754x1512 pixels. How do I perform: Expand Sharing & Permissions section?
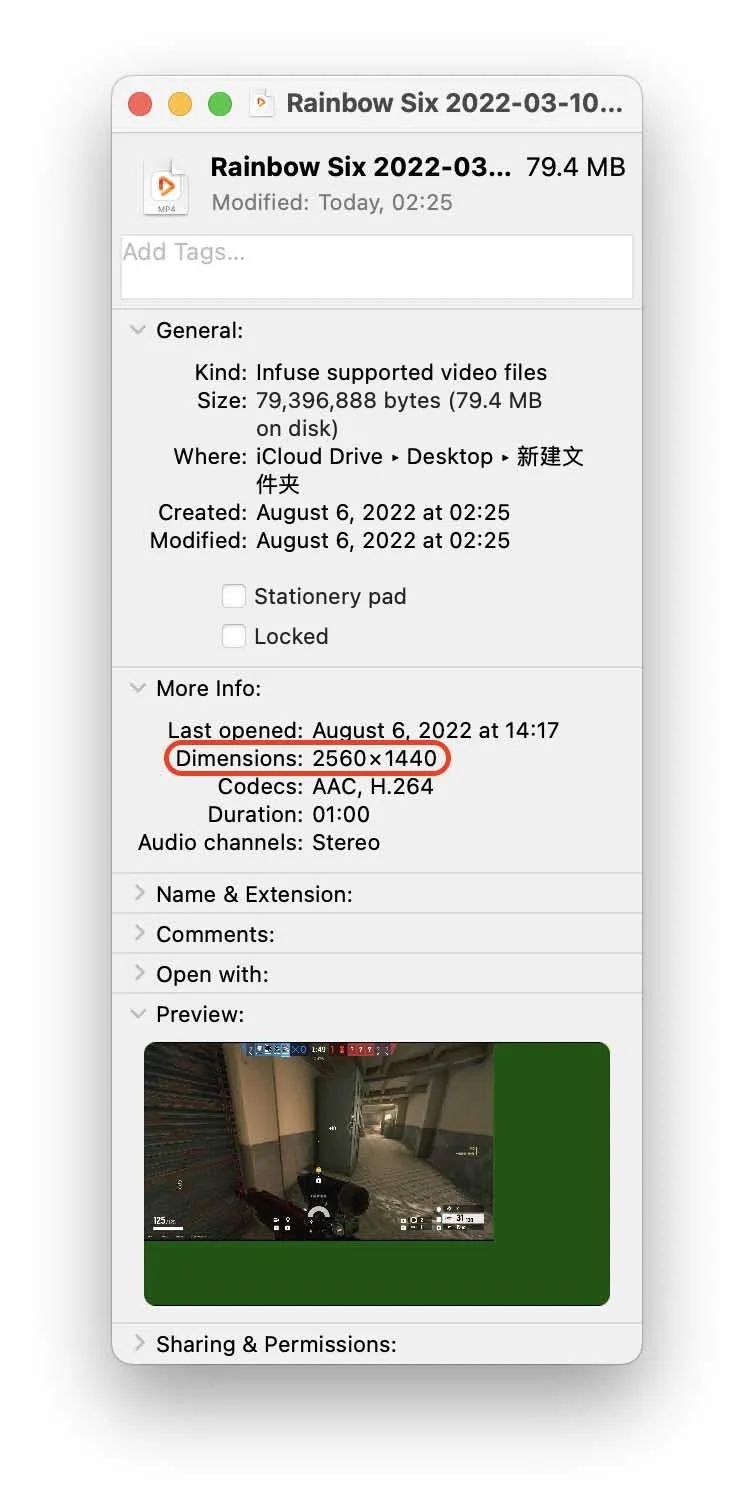coord(139,1344)
